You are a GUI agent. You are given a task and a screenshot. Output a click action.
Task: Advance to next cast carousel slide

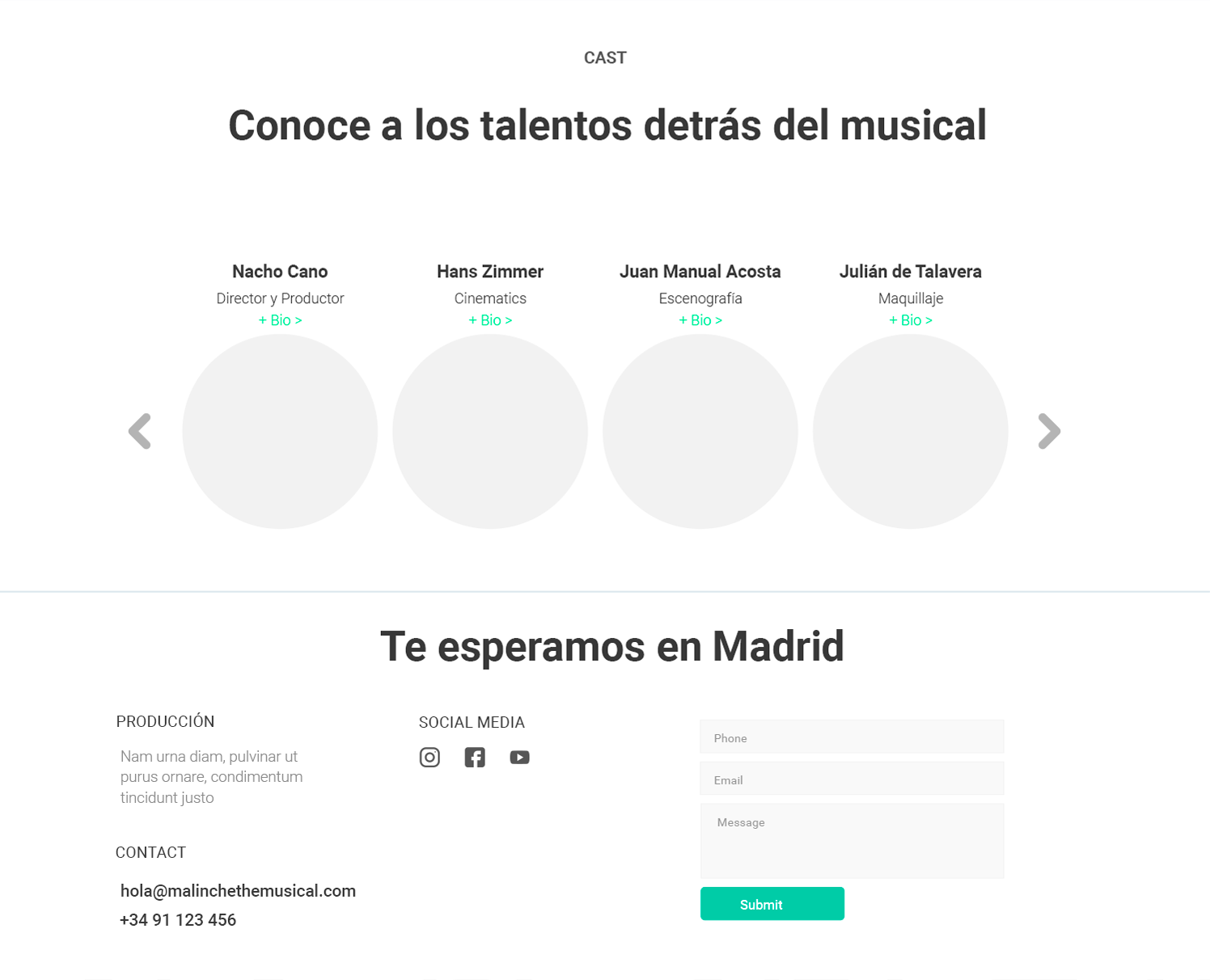pyautogui.click(x=1048, y=431)
